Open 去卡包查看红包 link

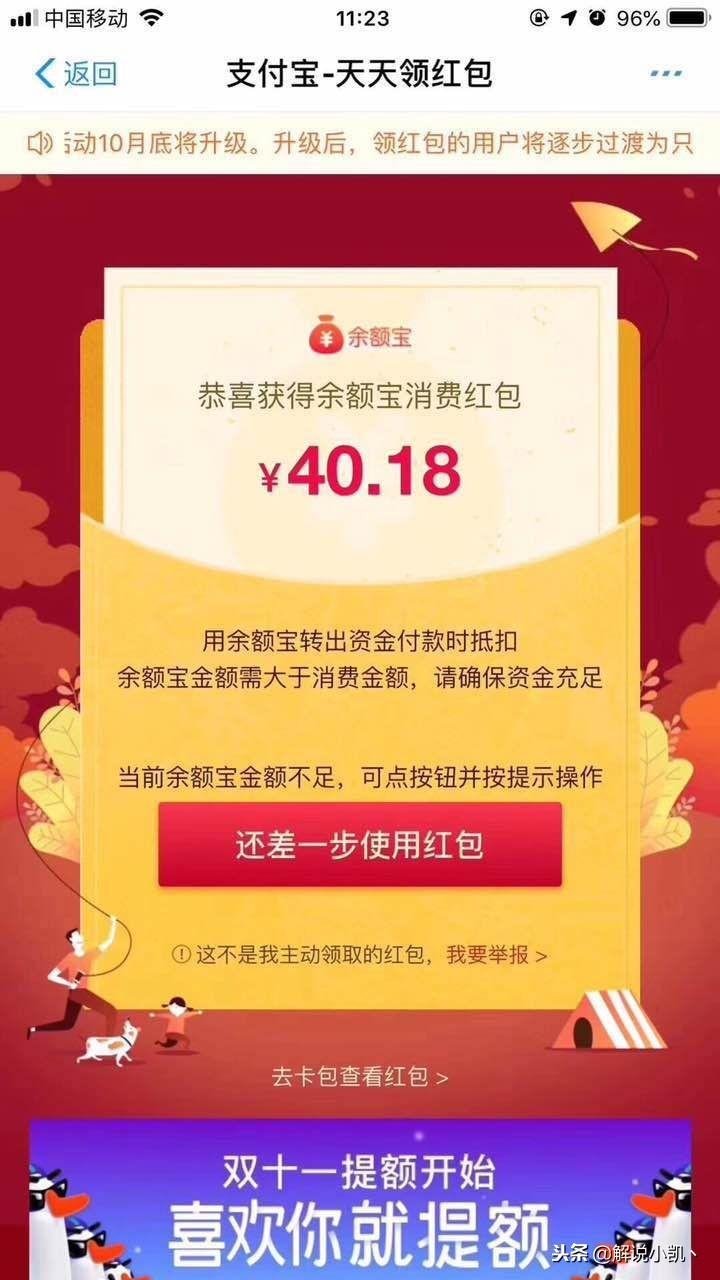360,1077
